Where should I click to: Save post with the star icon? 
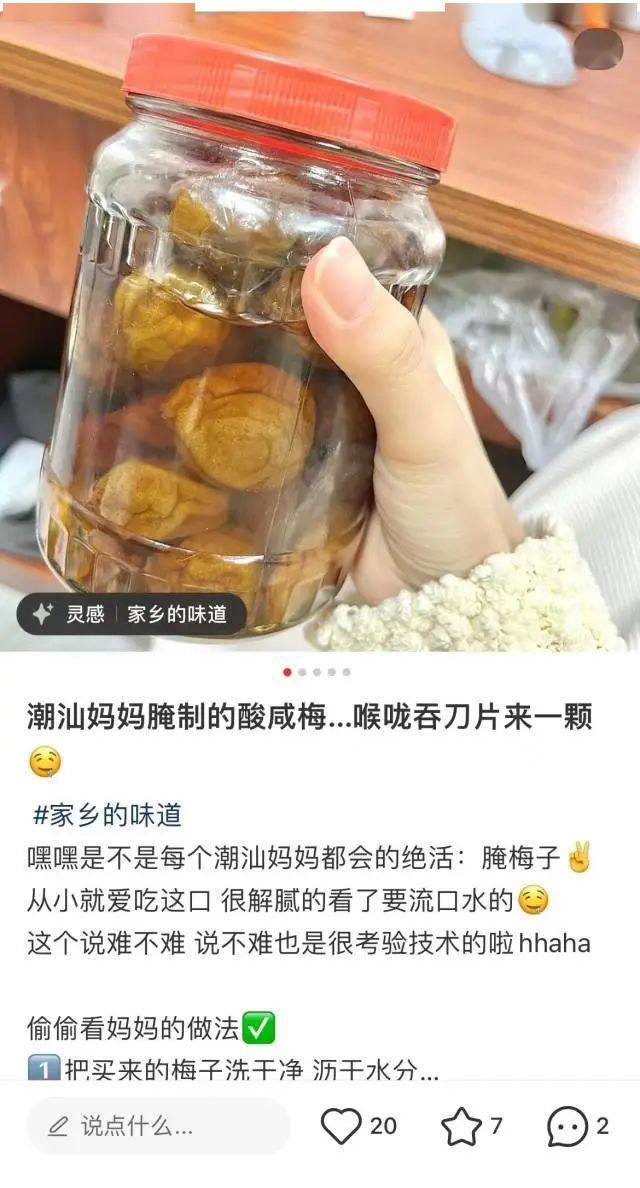coord(461,1127)
